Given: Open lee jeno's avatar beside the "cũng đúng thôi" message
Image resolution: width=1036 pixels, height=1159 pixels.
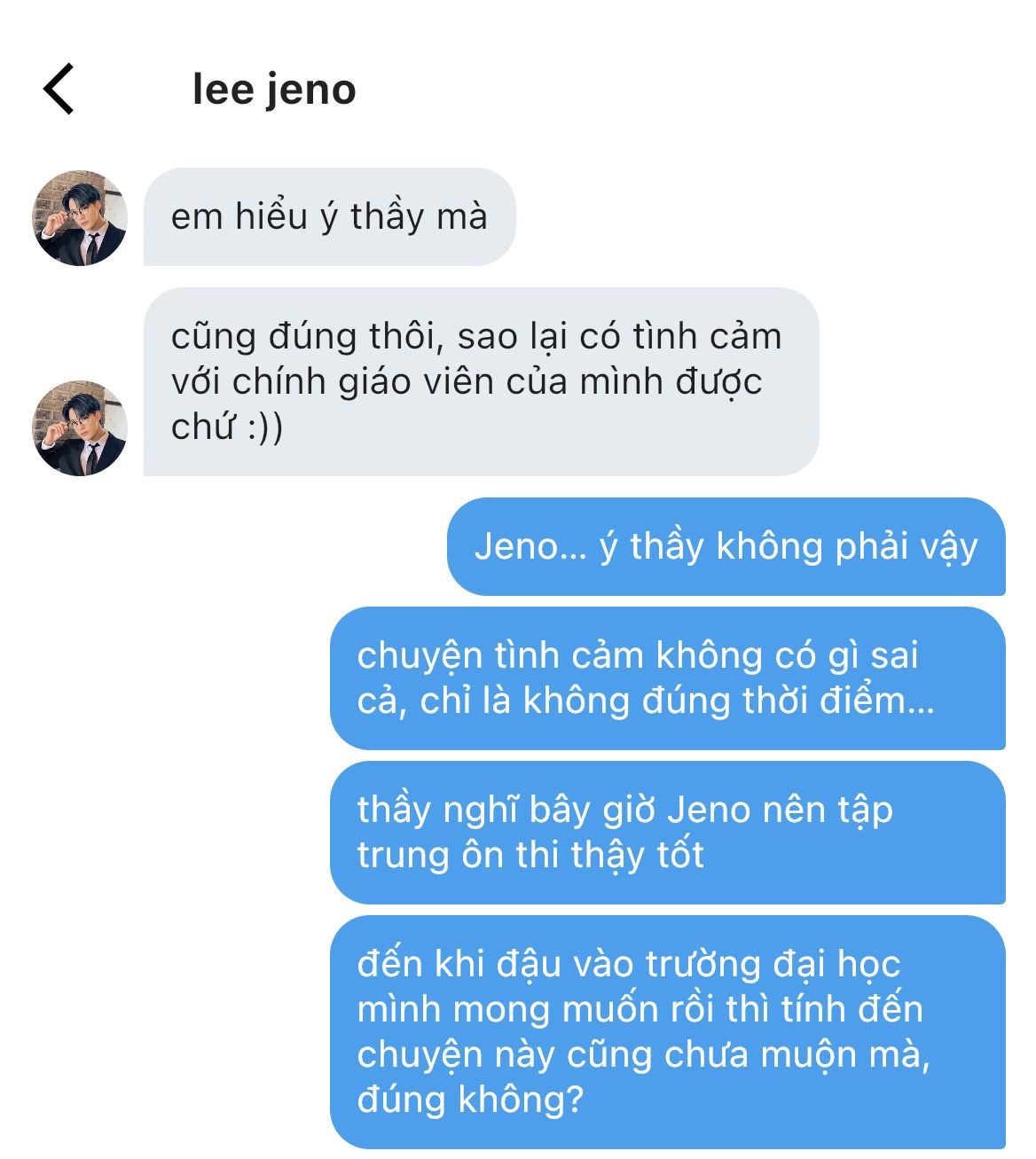Looking at the screenshot, I should click(x=80, y=428).
